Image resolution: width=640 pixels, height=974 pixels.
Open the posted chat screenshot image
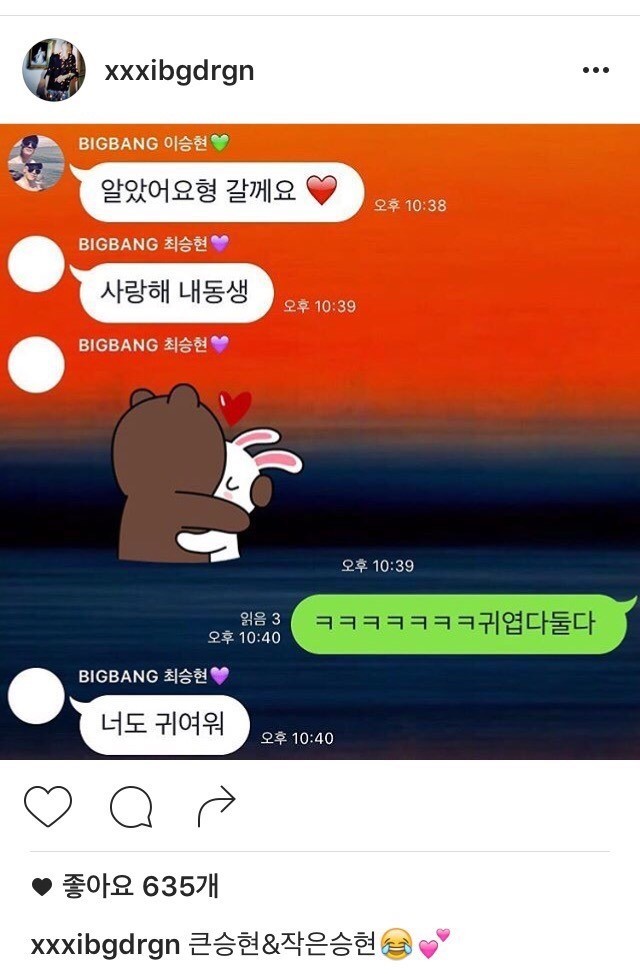[x=320, y=440]
